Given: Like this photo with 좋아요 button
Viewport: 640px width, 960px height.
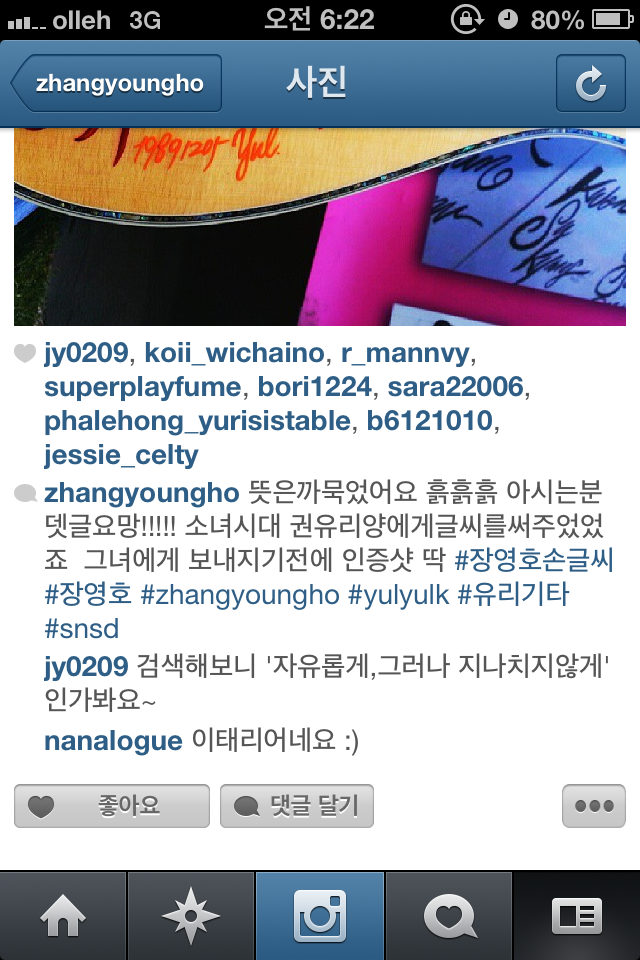Looking at the screenshot, I should [x=112, y=806].
